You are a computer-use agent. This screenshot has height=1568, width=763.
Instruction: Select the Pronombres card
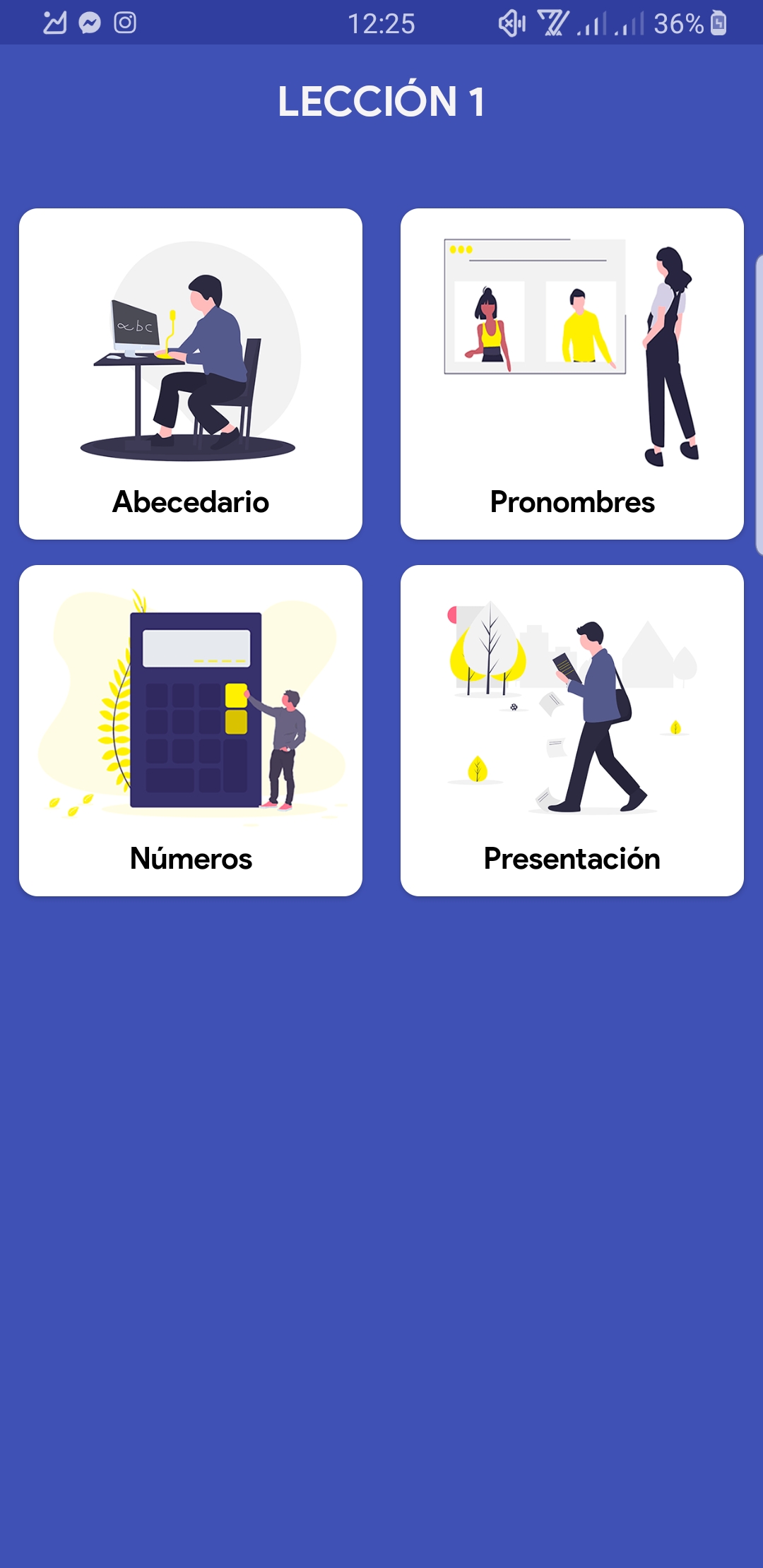[572, 374]
